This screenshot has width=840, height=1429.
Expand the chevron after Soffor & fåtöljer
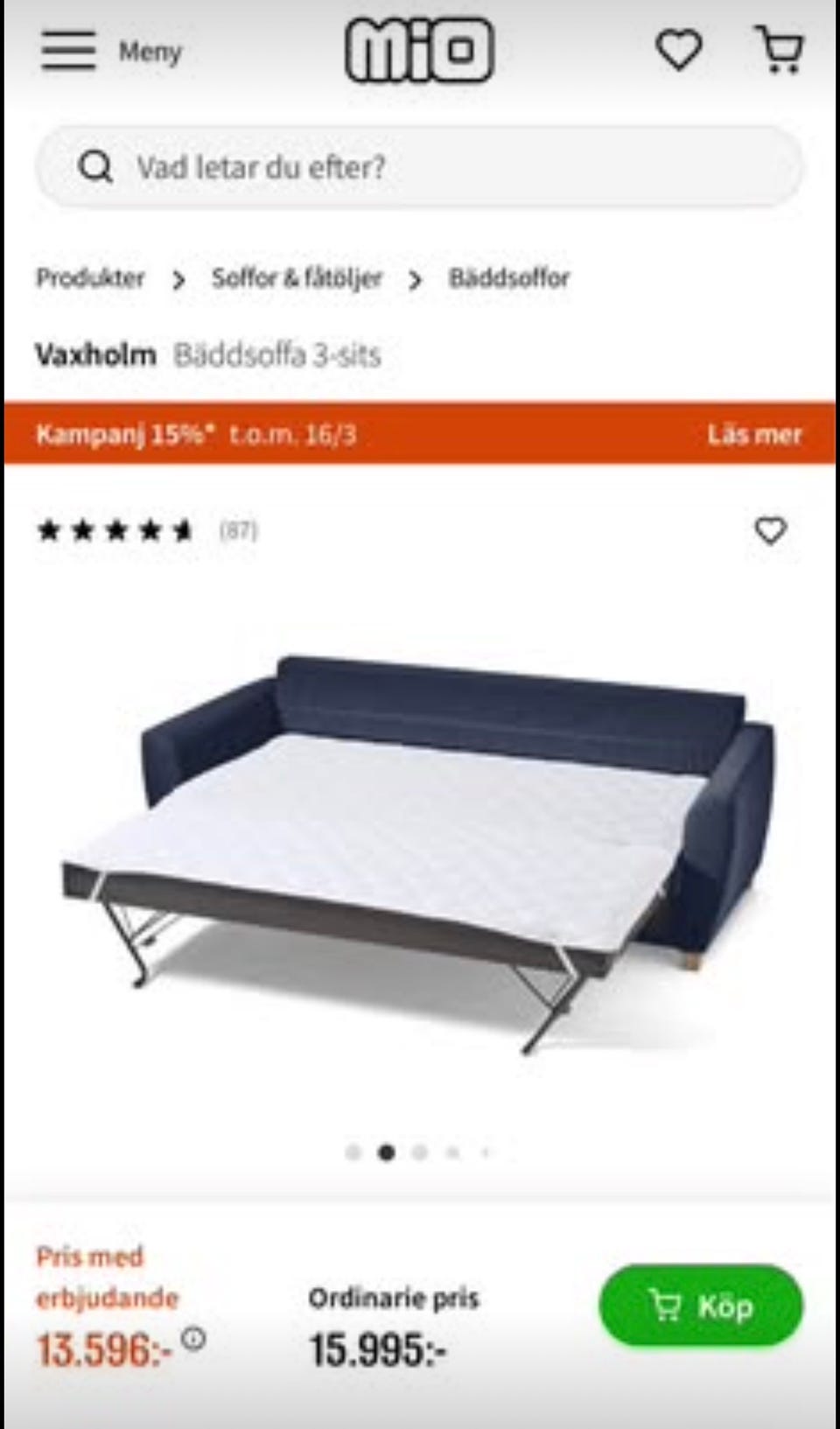click(414, 280)
